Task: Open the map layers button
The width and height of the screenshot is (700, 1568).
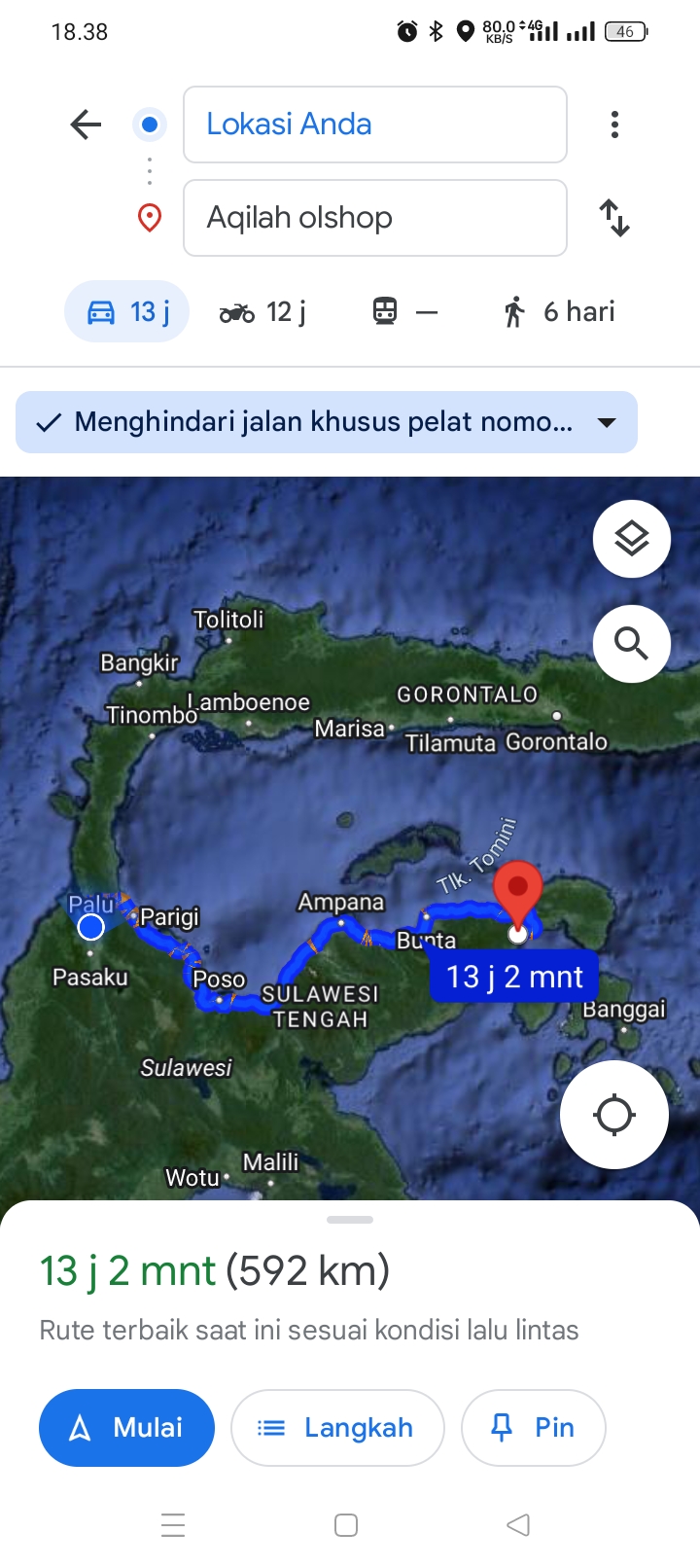Action: coord(632,538)
